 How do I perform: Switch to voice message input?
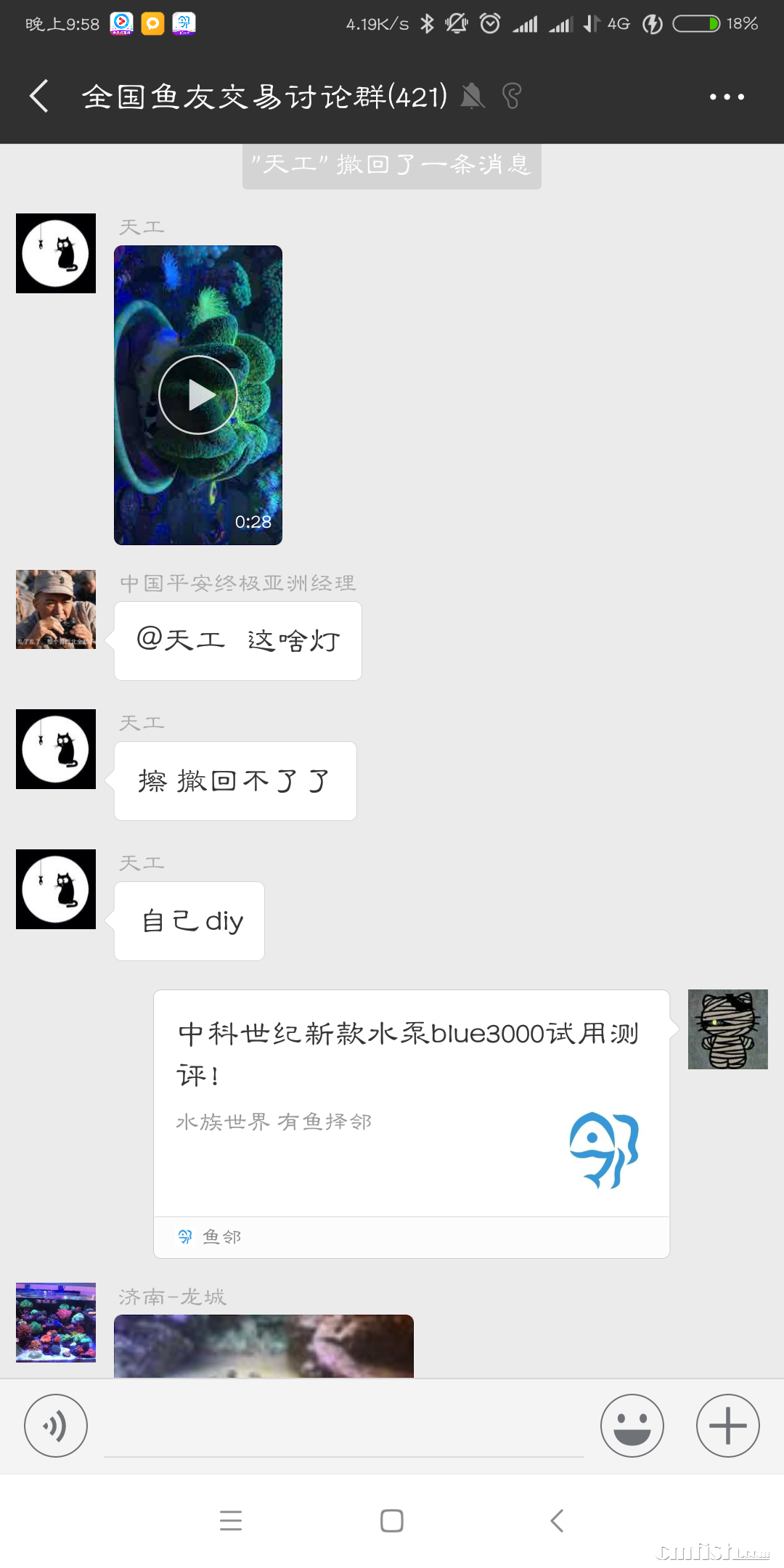56,1426
